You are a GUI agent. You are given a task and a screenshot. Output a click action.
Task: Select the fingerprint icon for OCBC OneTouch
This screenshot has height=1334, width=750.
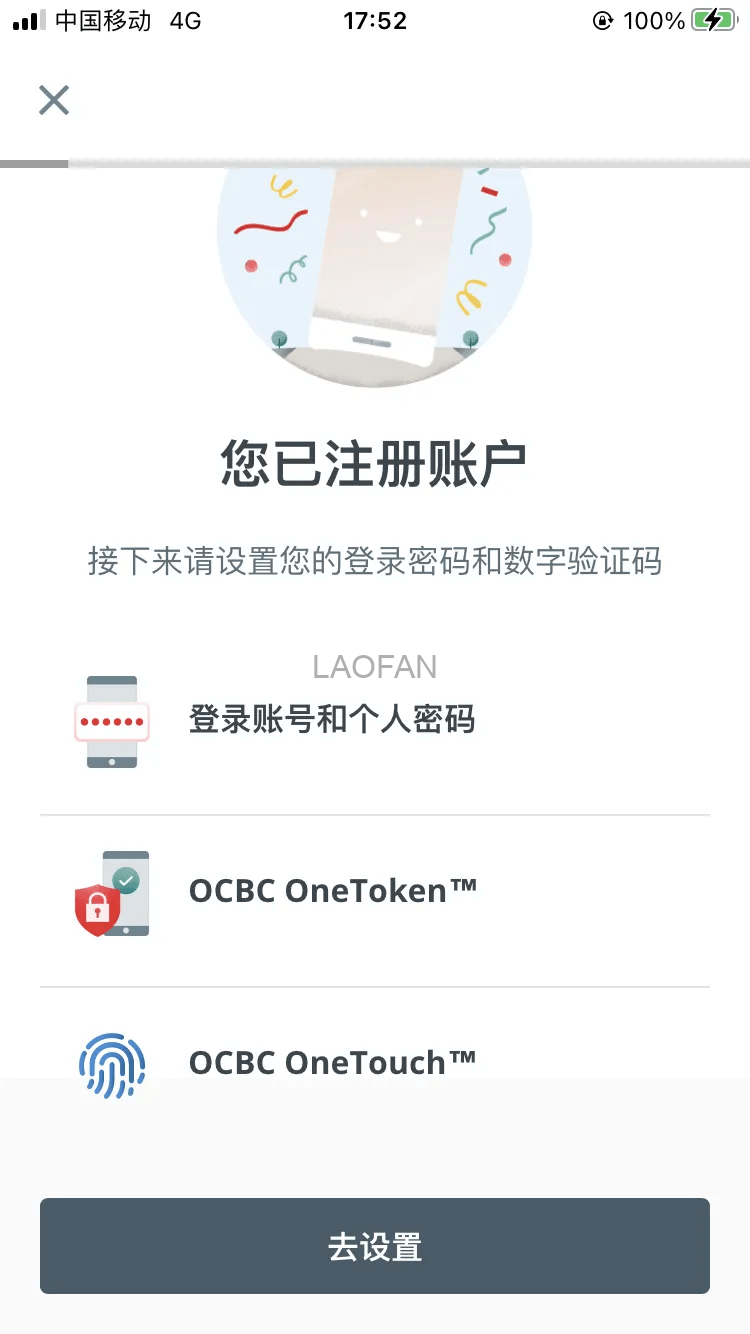[110, 1065]
